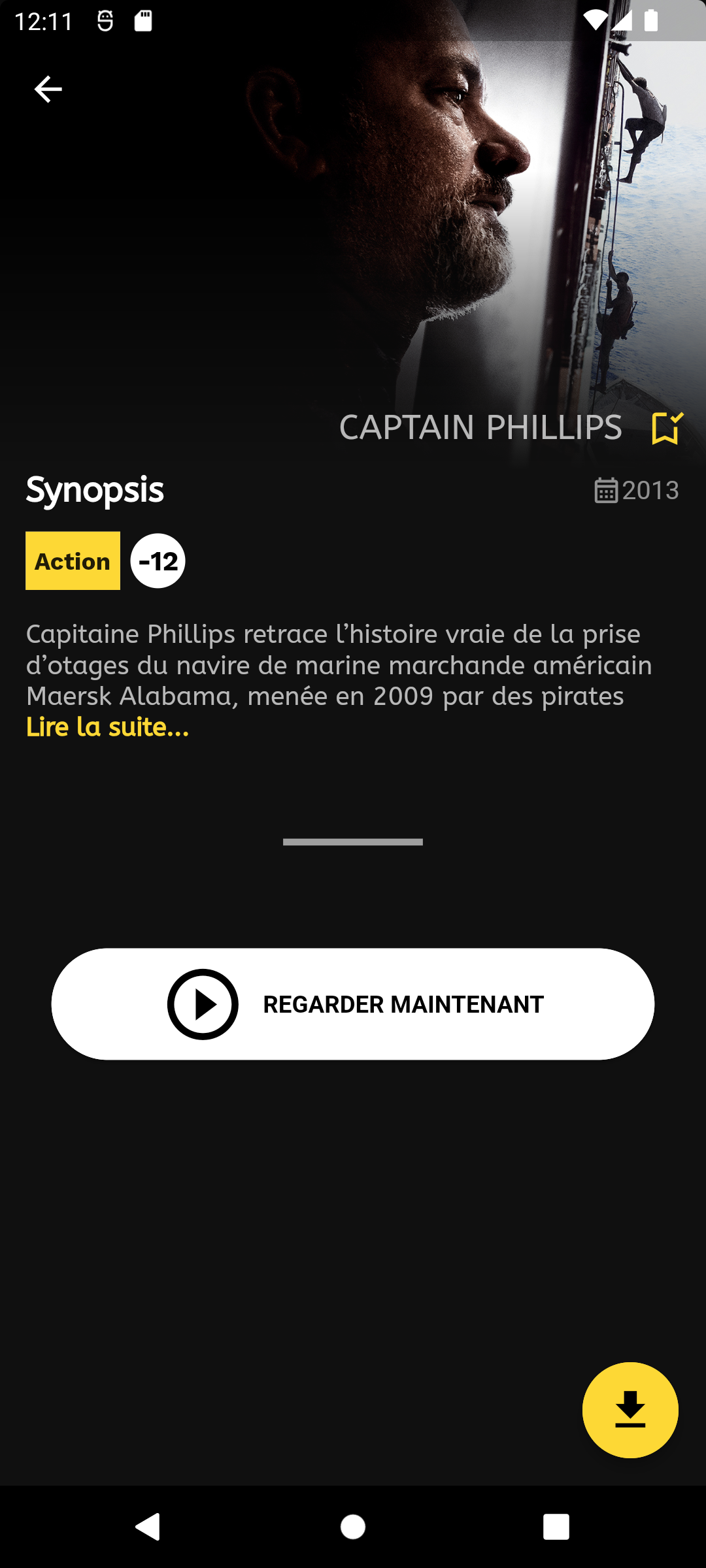
Task: Adjust the sheet position using the gray bar
Action: 353,843
